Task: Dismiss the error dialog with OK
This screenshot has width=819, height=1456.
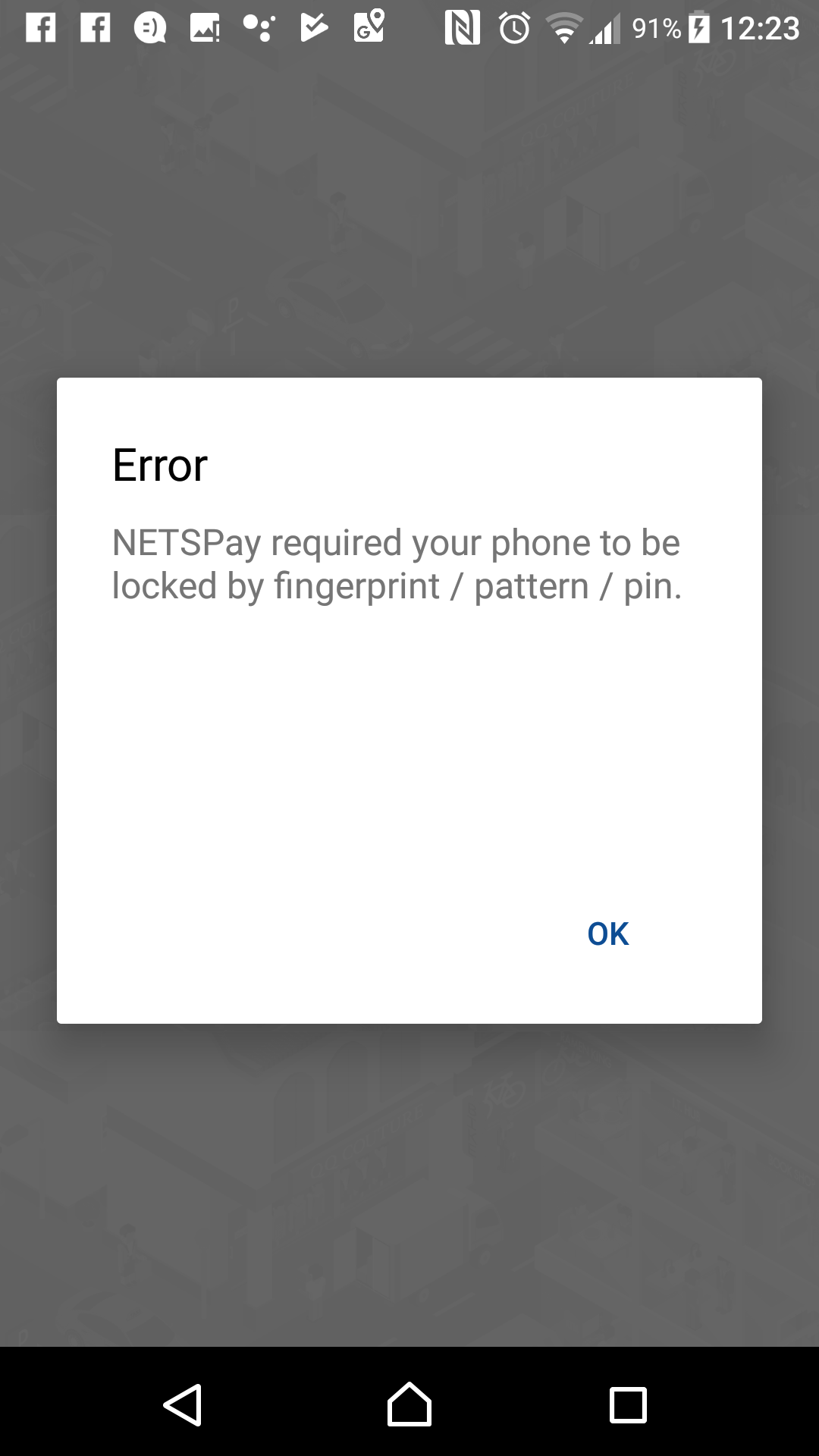Action: (x=607, y=934)
